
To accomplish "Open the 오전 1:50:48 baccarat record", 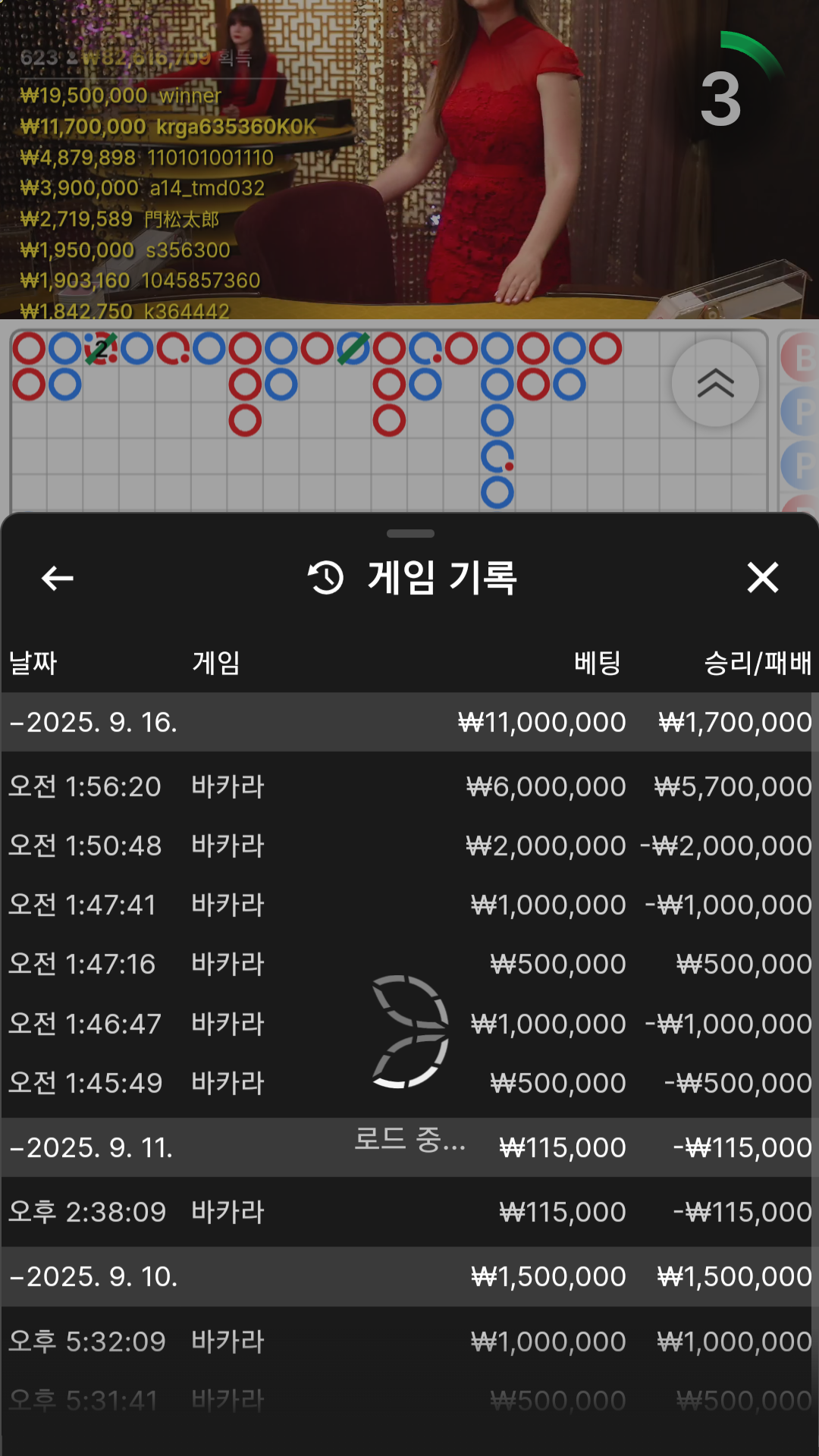I will click(409, 846).
